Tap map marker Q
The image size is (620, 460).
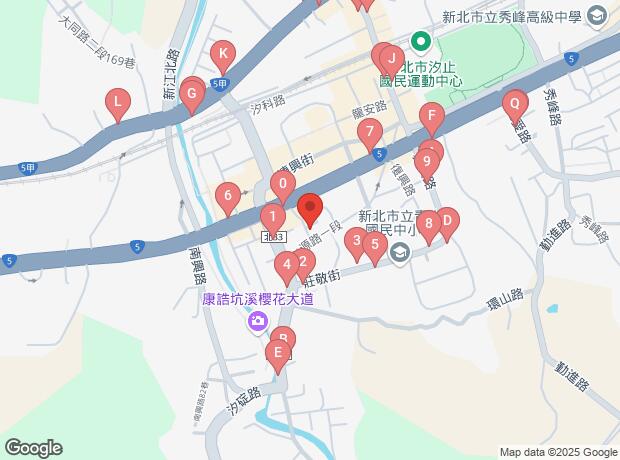click(x=514, y=104)
